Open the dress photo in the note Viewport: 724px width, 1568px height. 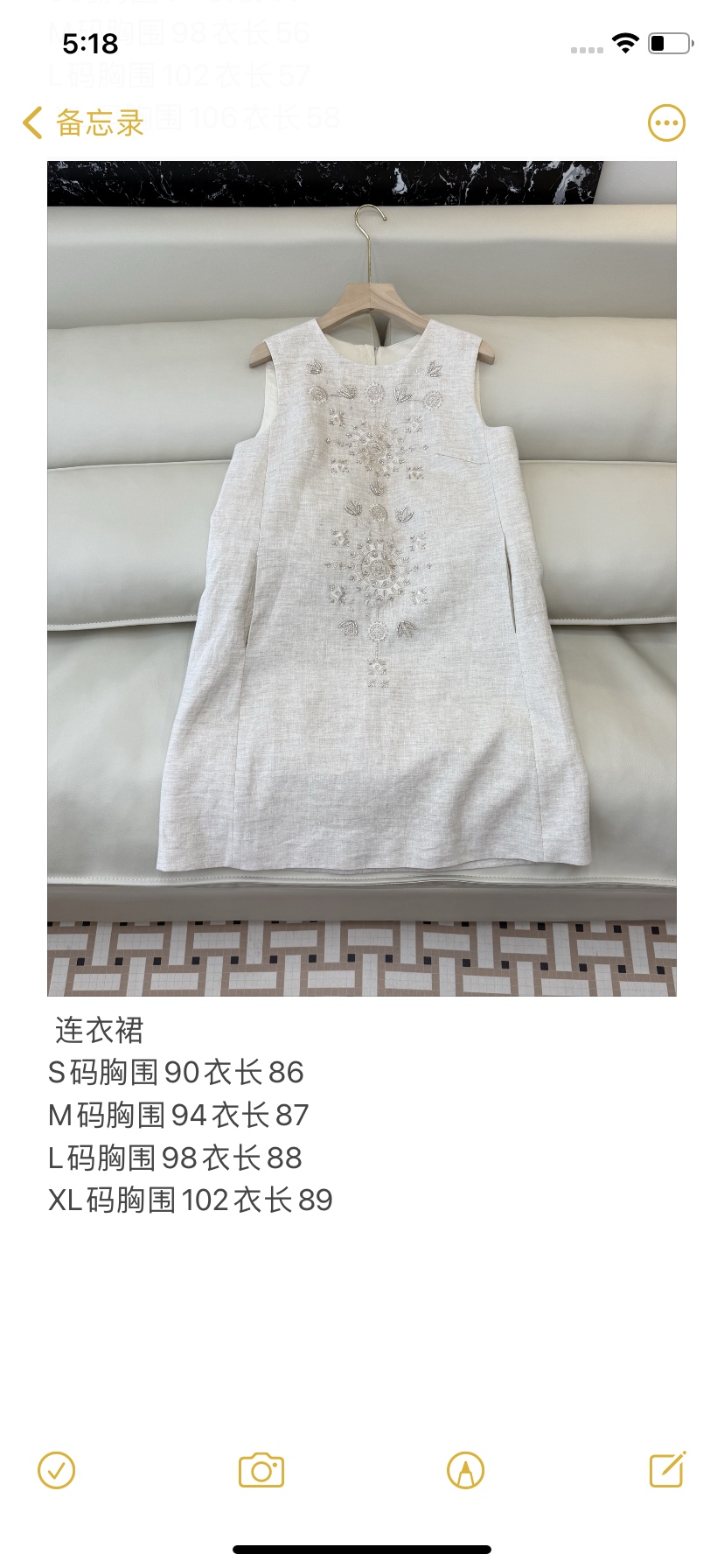pos(361,577)
